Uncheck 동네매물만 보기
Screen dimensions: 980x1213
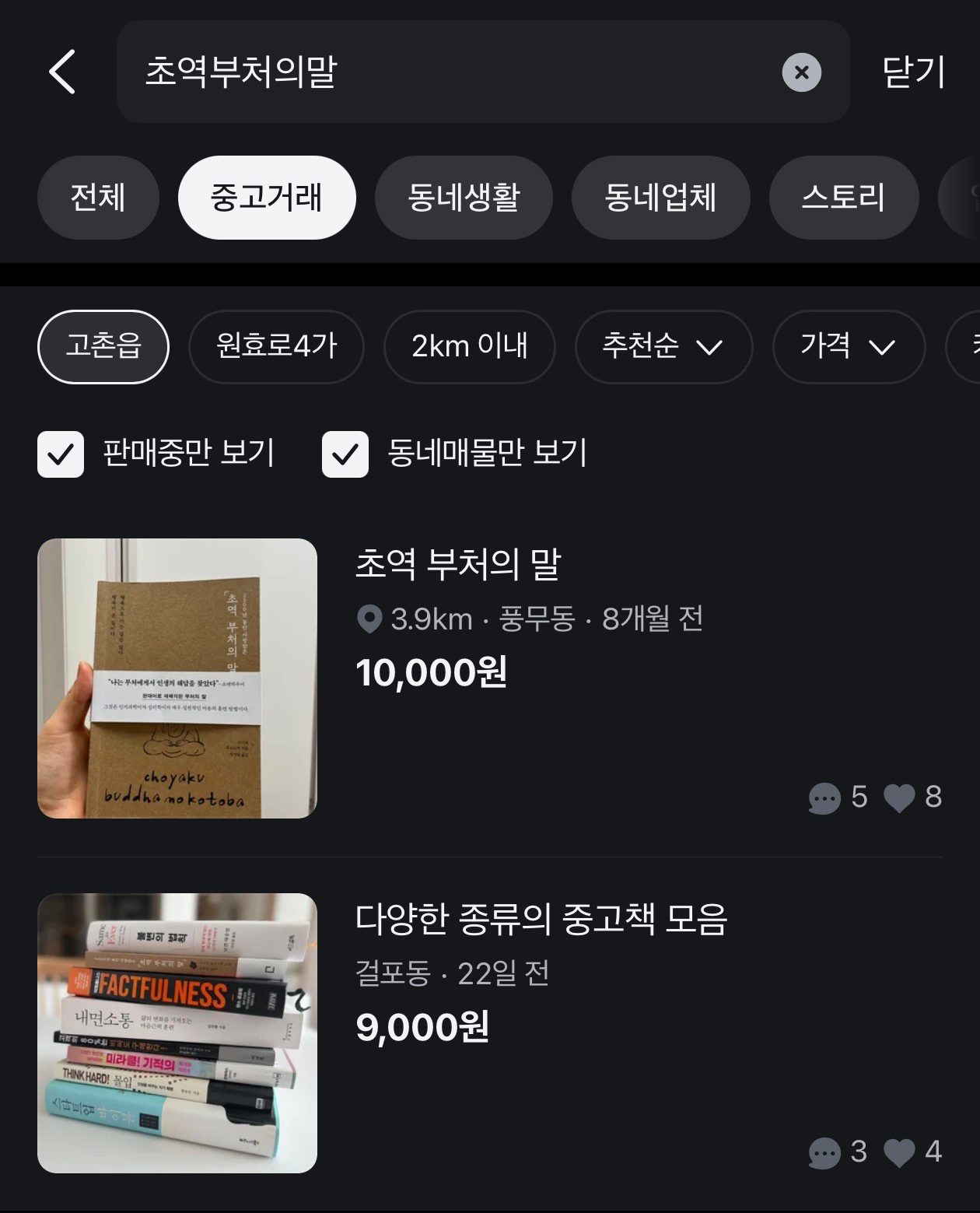[x=345, y=454]
